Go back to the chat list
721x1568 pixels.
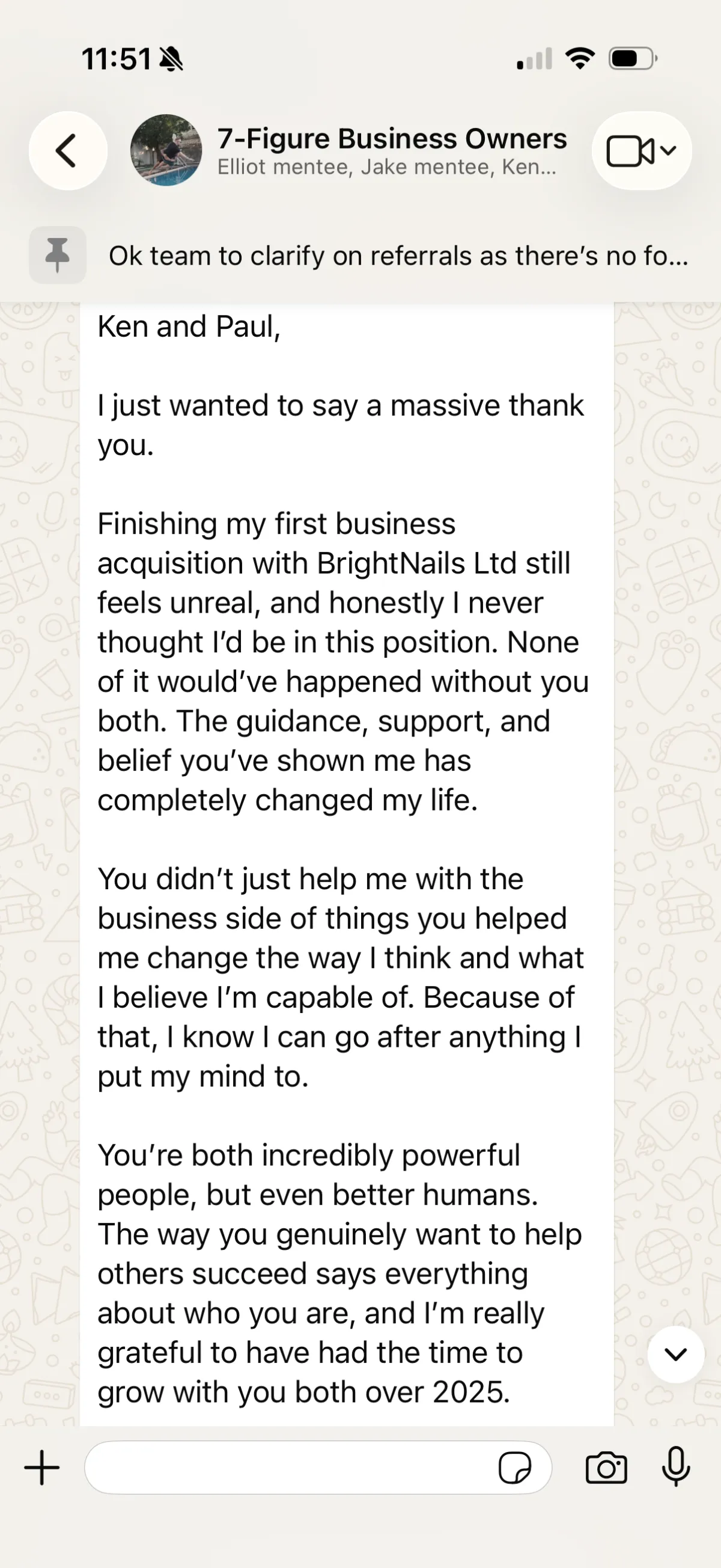click(x=67, y=150)
